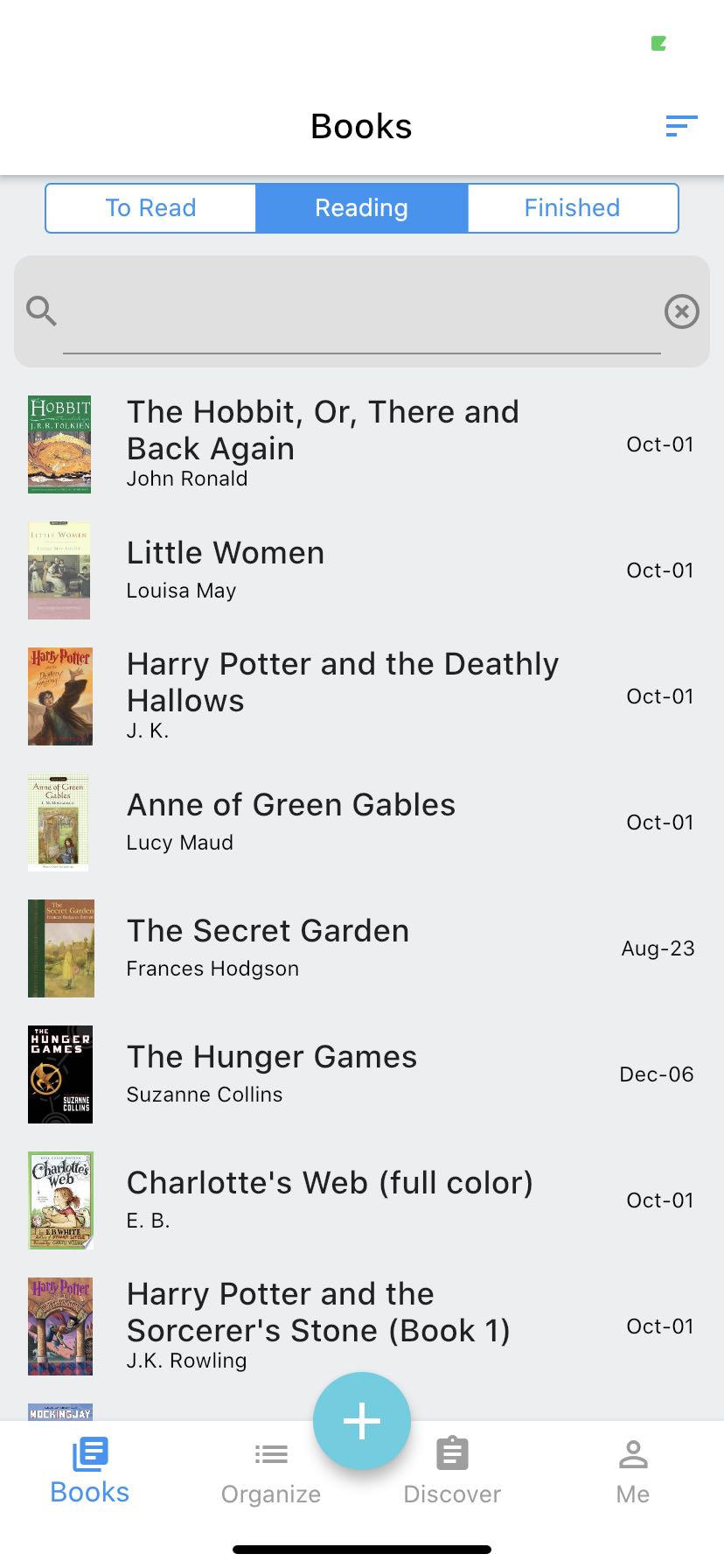This screenshot has width=724, height=1568.
Task: Go to the Organize tab
Action: 271,1472
